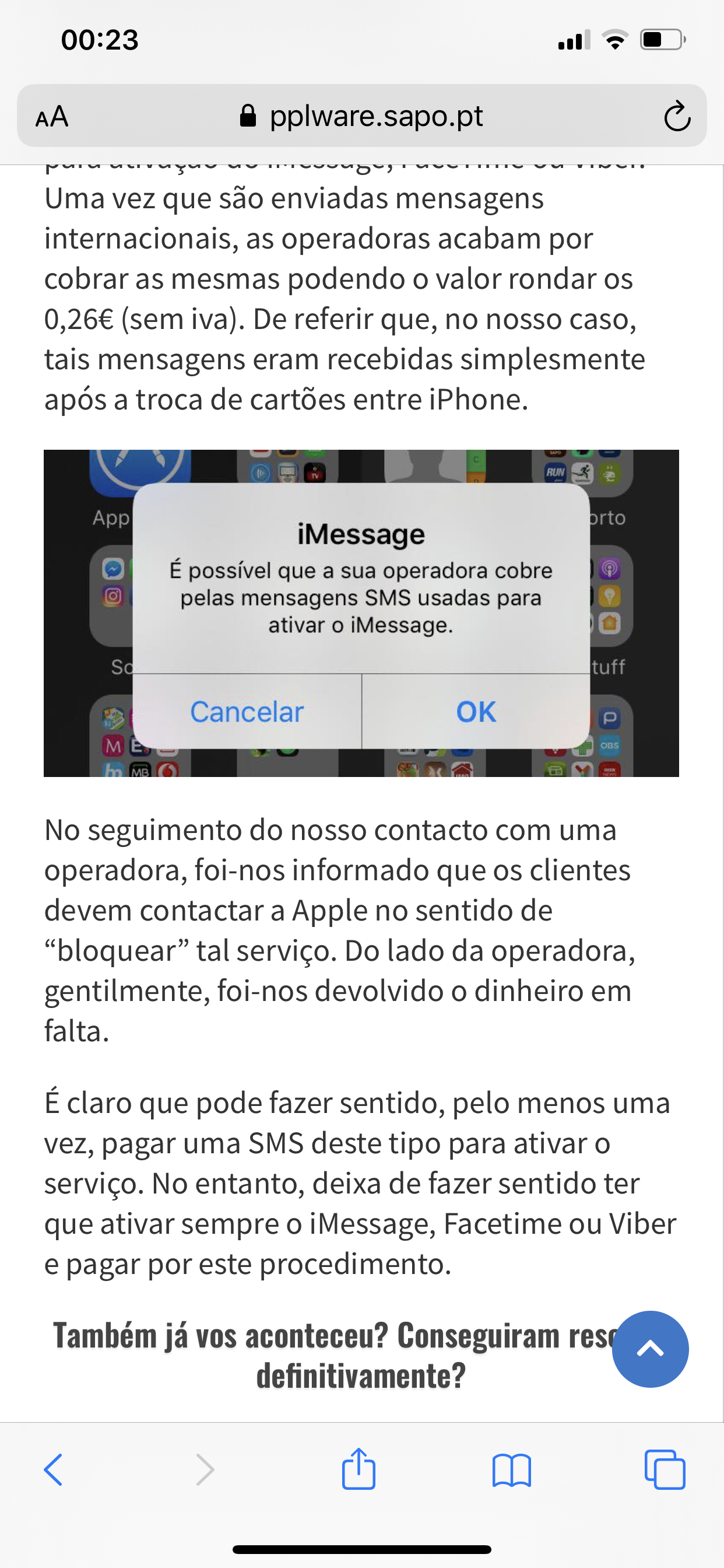This screenshot has height=1568, width=724.
Task: Open the AA reader text options
Action: tap(52, 116)
